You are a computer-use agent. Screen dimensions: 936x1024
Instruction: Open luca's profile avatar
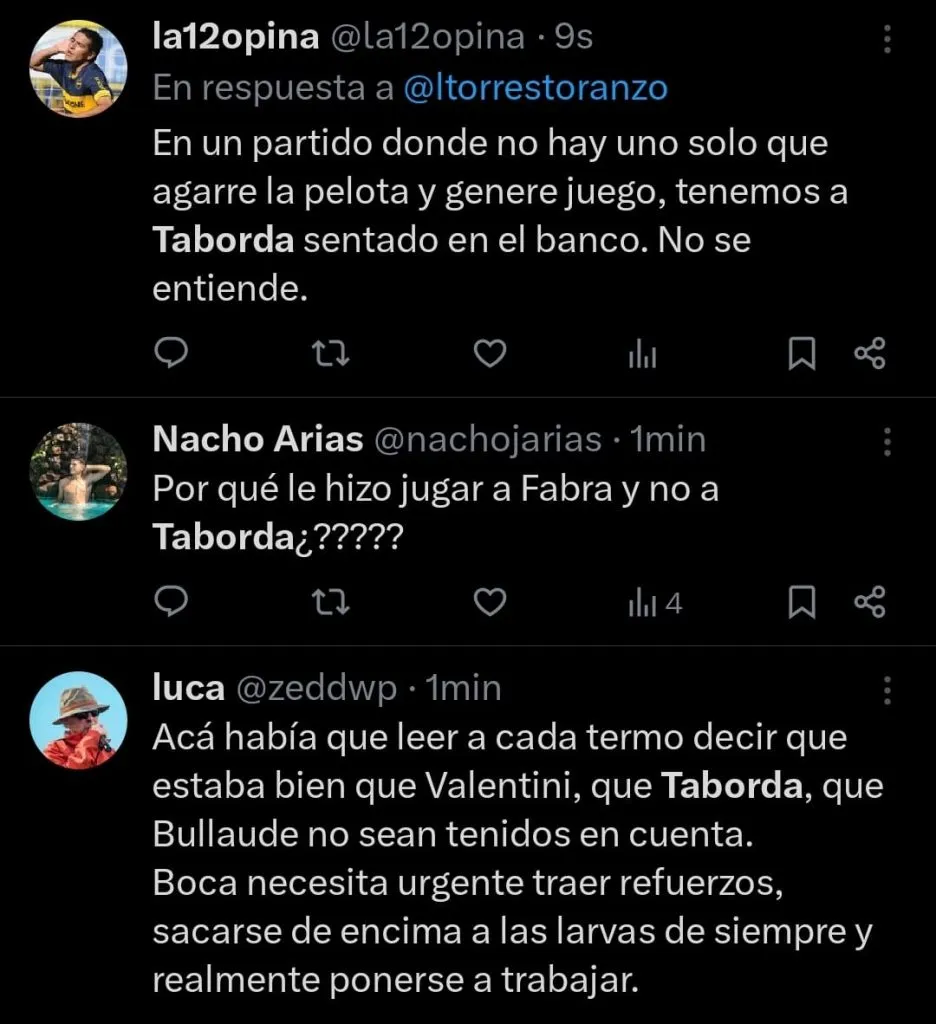[78, 719]
